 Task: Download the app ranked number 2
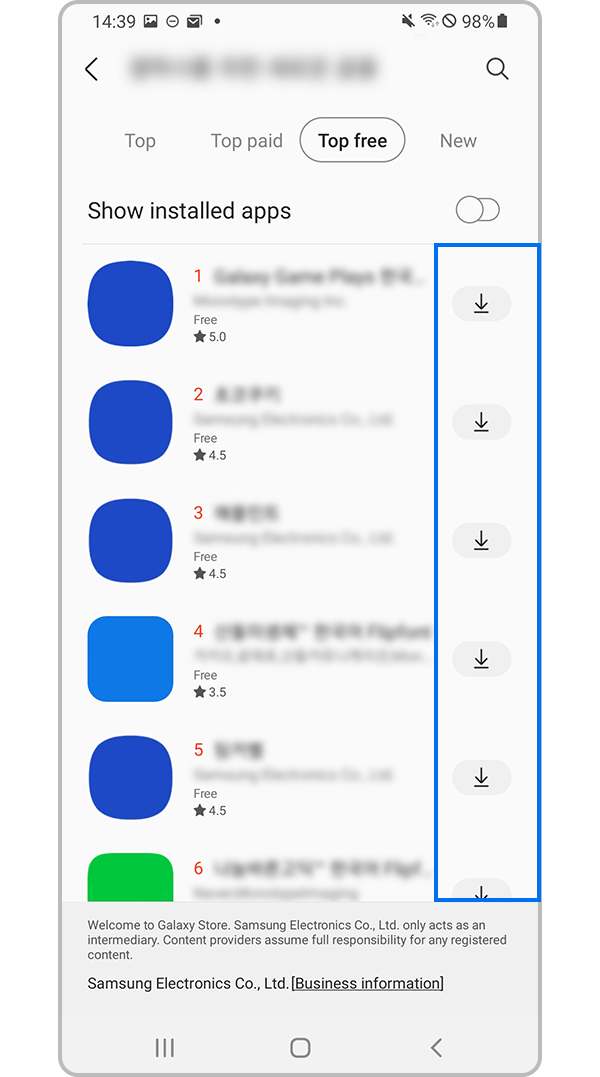pos(481,423)
